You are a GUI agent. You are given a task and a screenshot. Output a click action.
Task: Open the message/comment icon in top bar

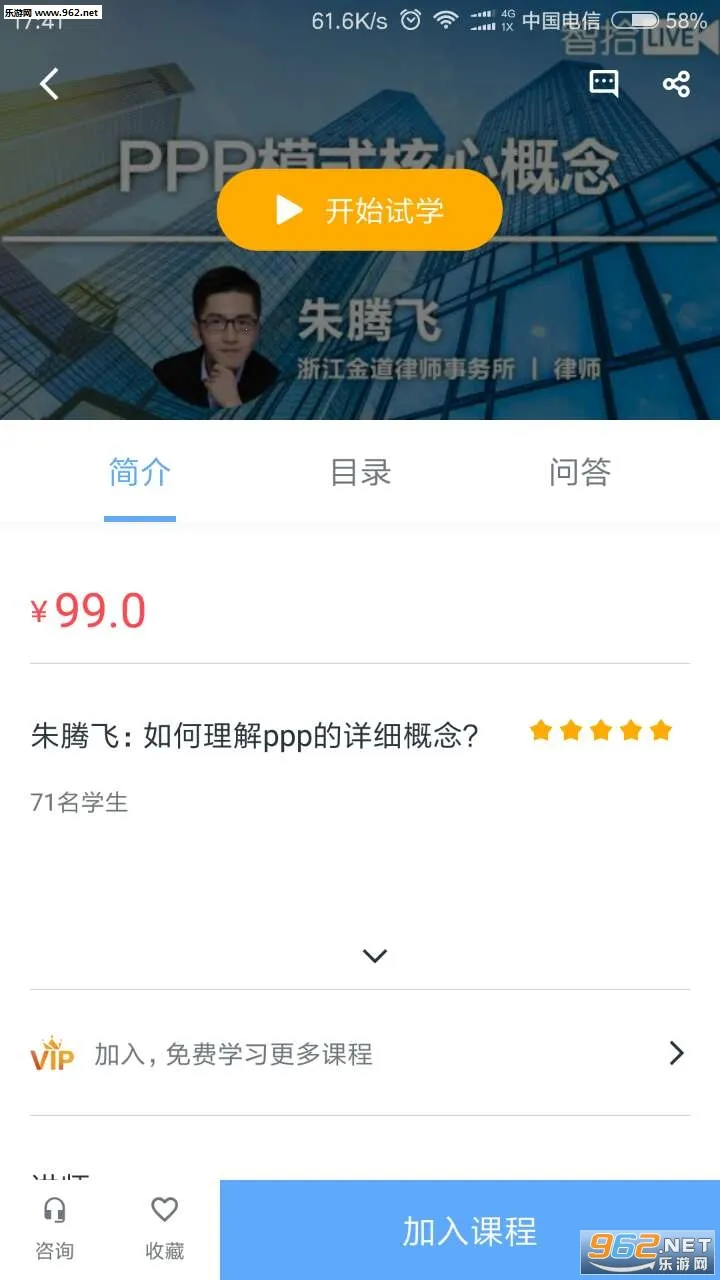(603, 84)
